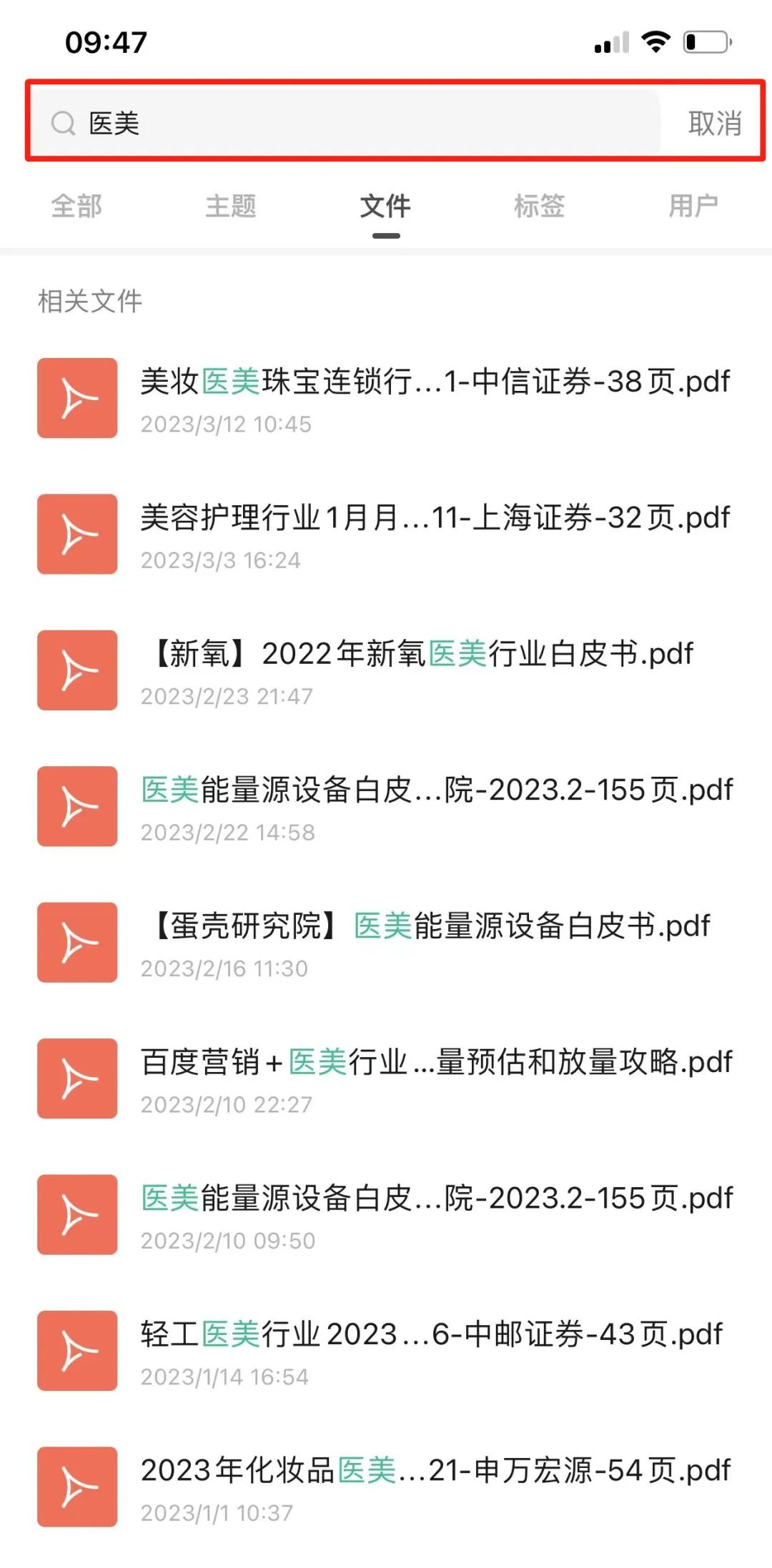Select the 文件 tab
The height and width of the screenshot is (1568, 772).
[x=385, y=207]
